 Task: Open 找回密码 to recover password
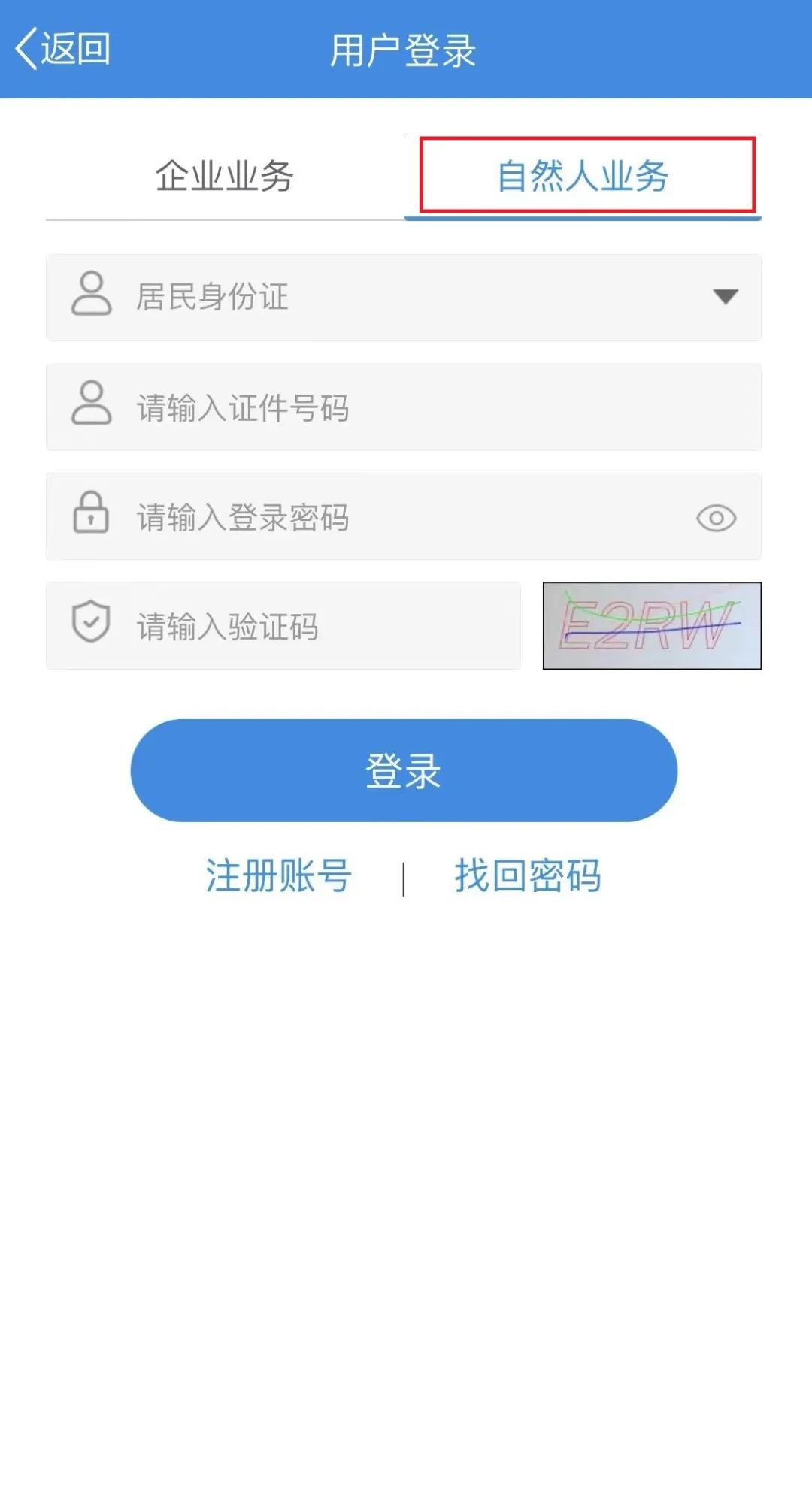[526, 875]
